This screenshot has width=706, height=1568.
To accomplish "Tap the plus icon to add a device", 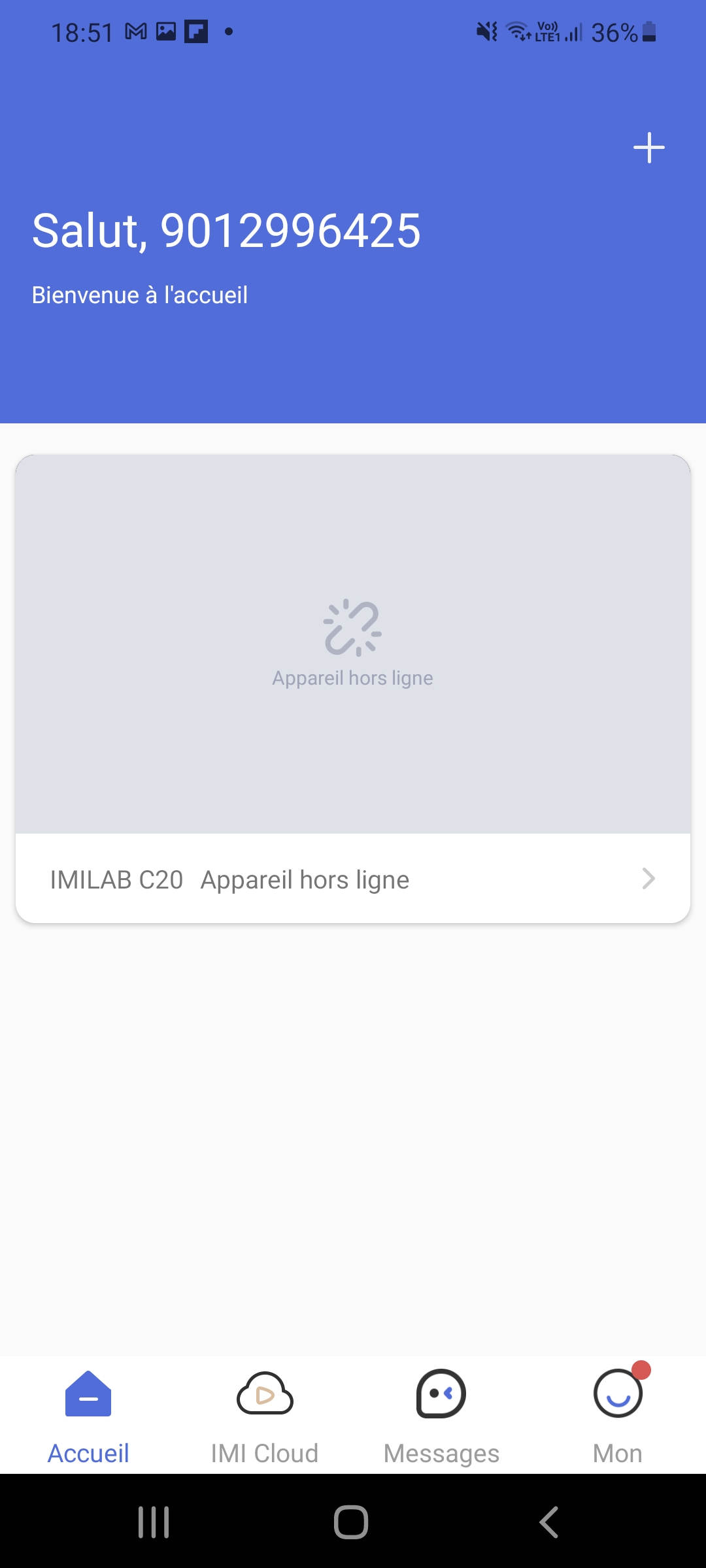I will (x=648, y=148).
